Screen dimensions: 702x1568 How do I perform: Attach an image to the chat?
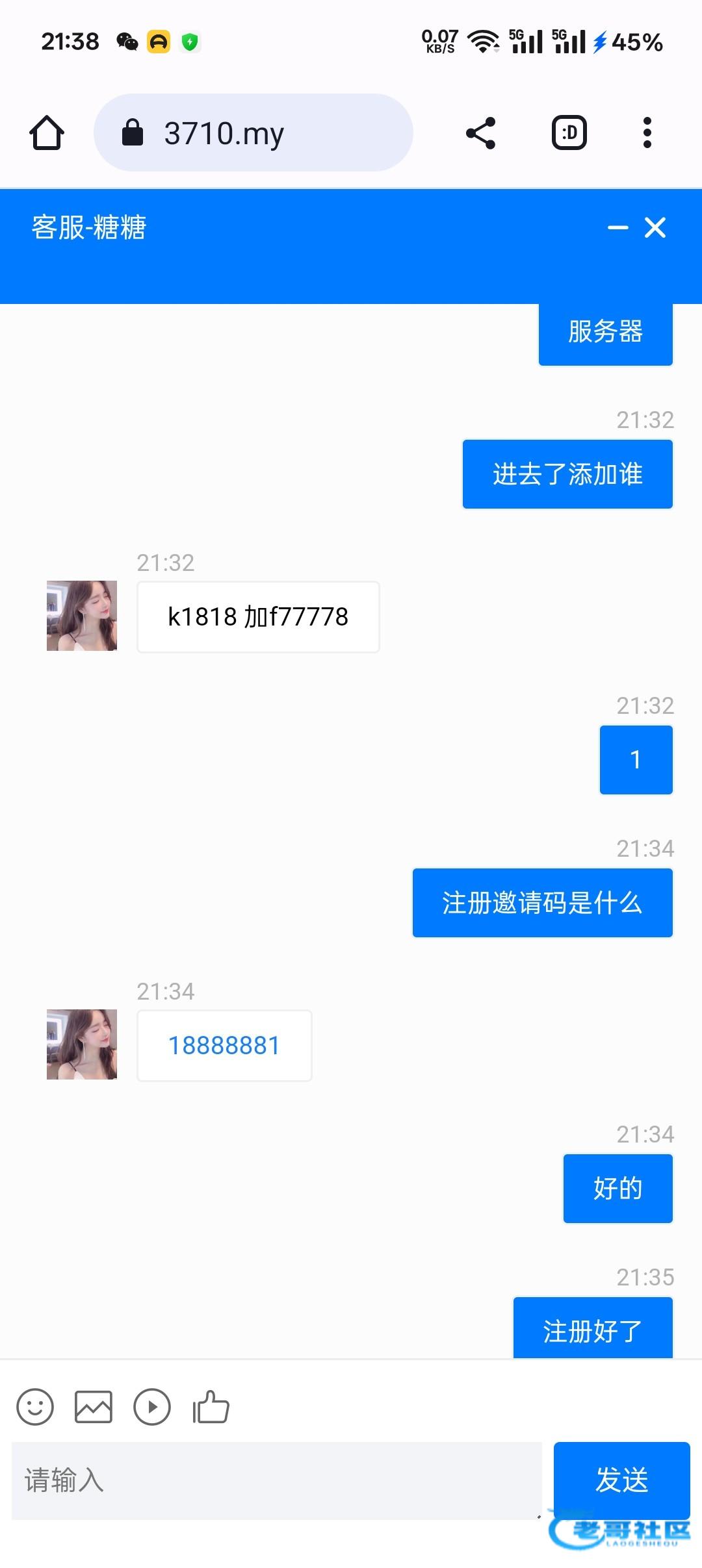point(94,1407)
